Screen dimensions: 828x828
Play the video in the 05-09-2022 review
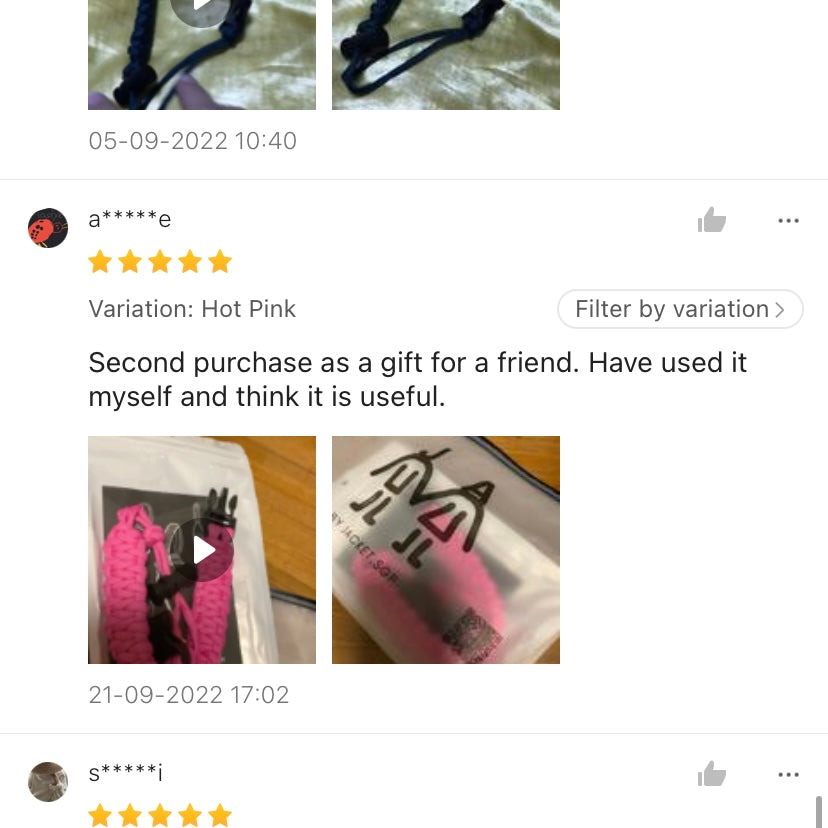[x=202, y=50]
